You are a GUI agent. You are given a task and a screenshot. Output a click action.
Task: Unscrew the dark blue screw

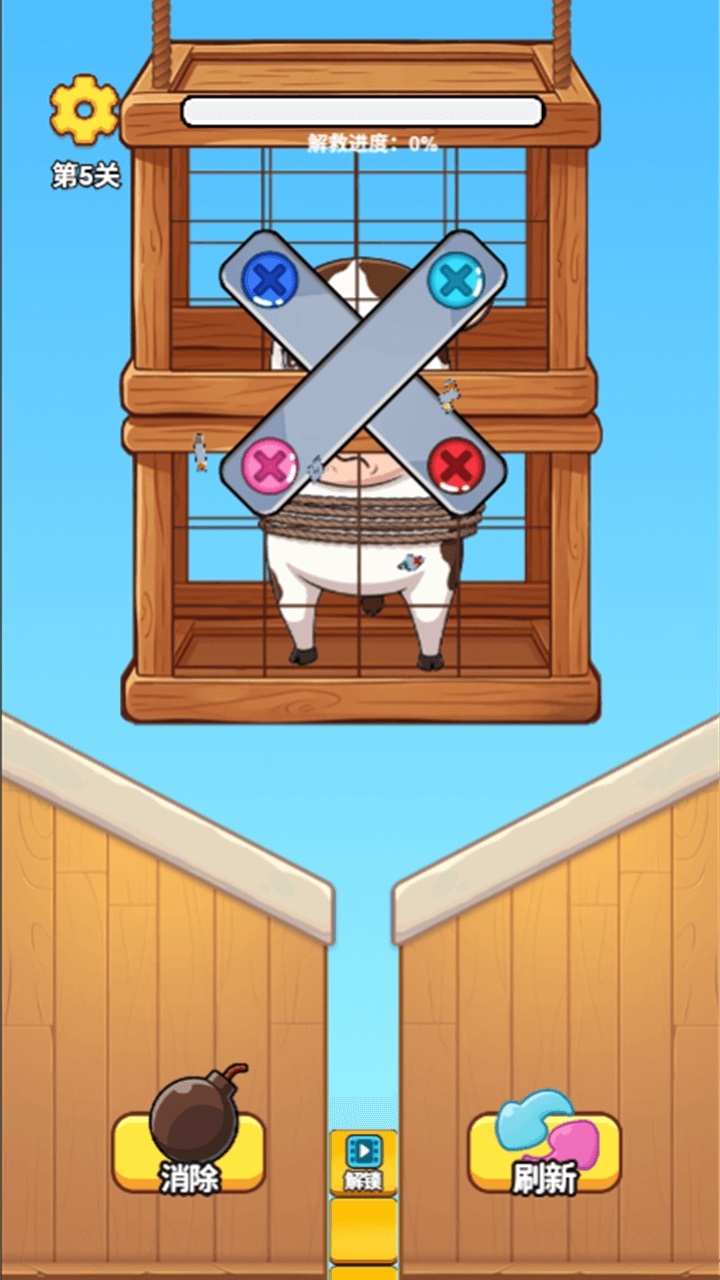[270, 282]
